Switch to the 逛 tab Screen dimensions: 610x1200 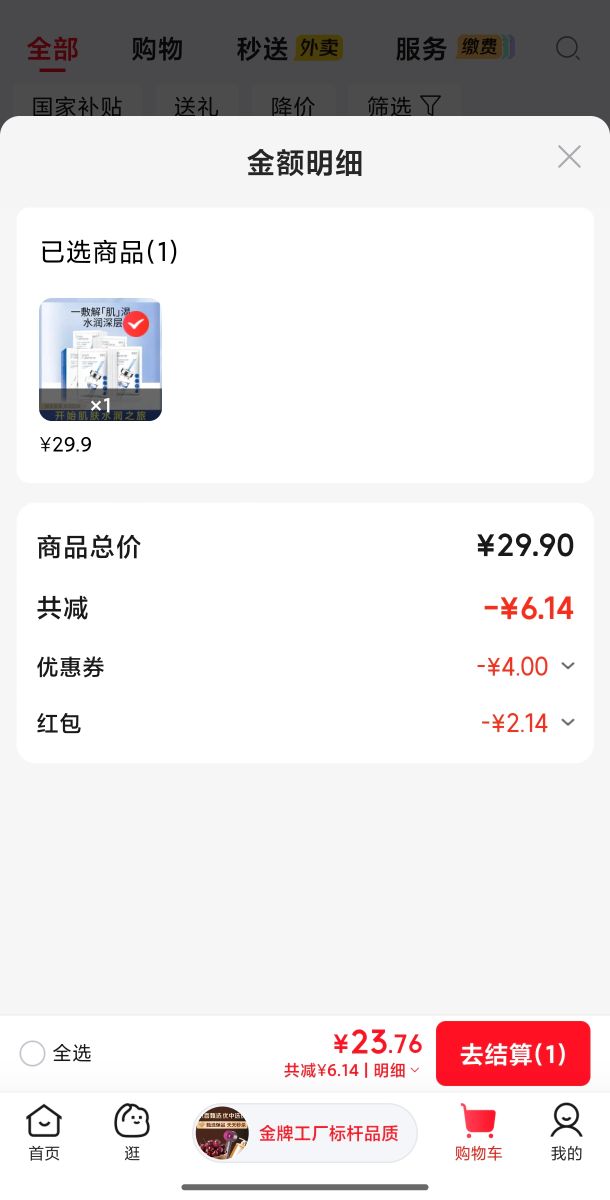coord(132,1132)
